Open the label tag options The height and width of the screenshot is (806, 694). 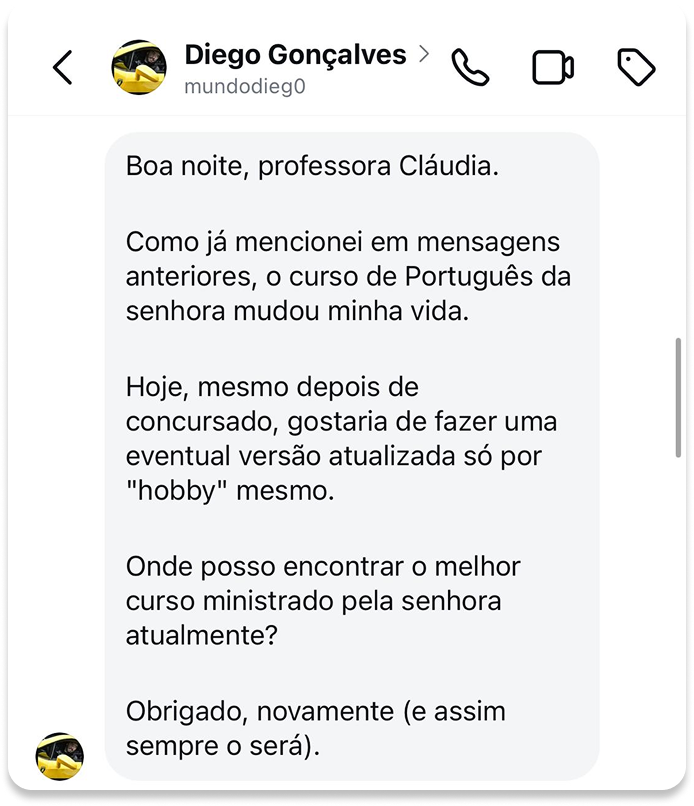[635, 67]
